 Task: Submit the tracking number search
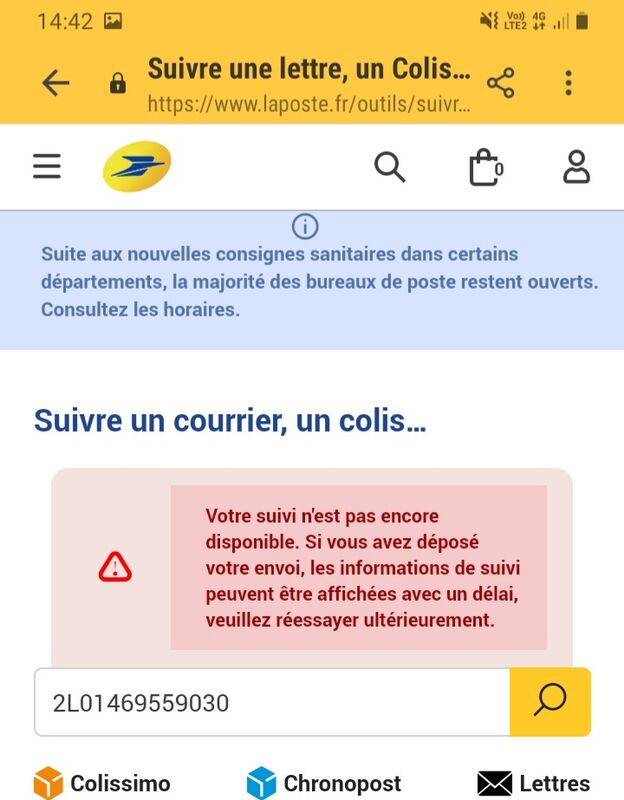pyautogui.click(x=550, y=702)
